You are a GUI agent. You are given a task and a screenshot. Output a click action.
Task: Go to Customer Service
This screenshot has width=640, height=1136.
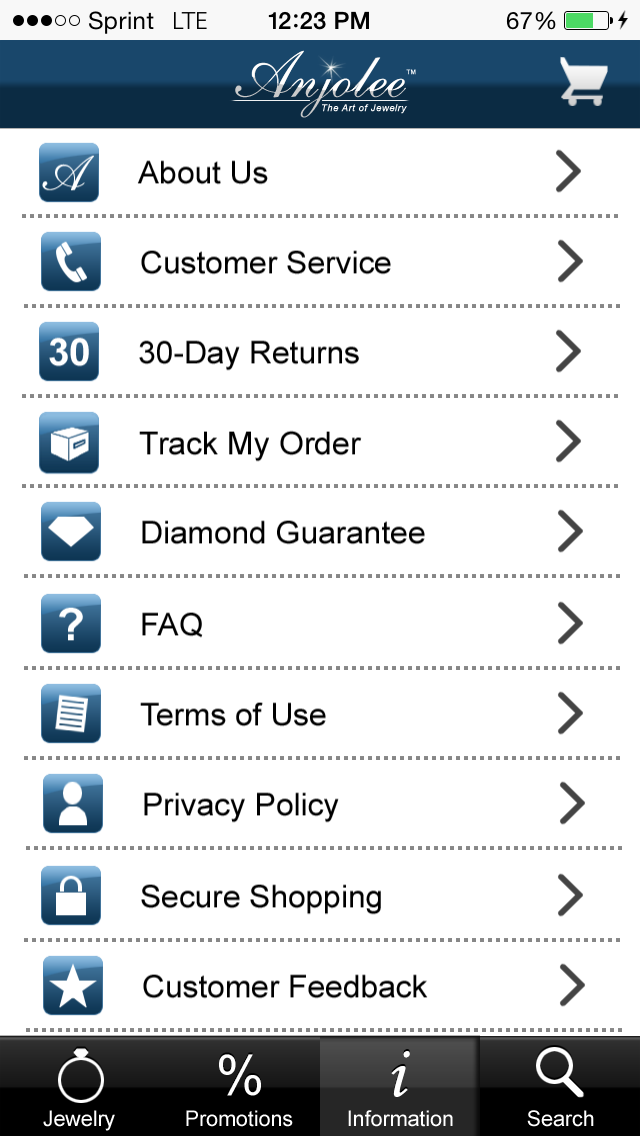click(320, 262)
